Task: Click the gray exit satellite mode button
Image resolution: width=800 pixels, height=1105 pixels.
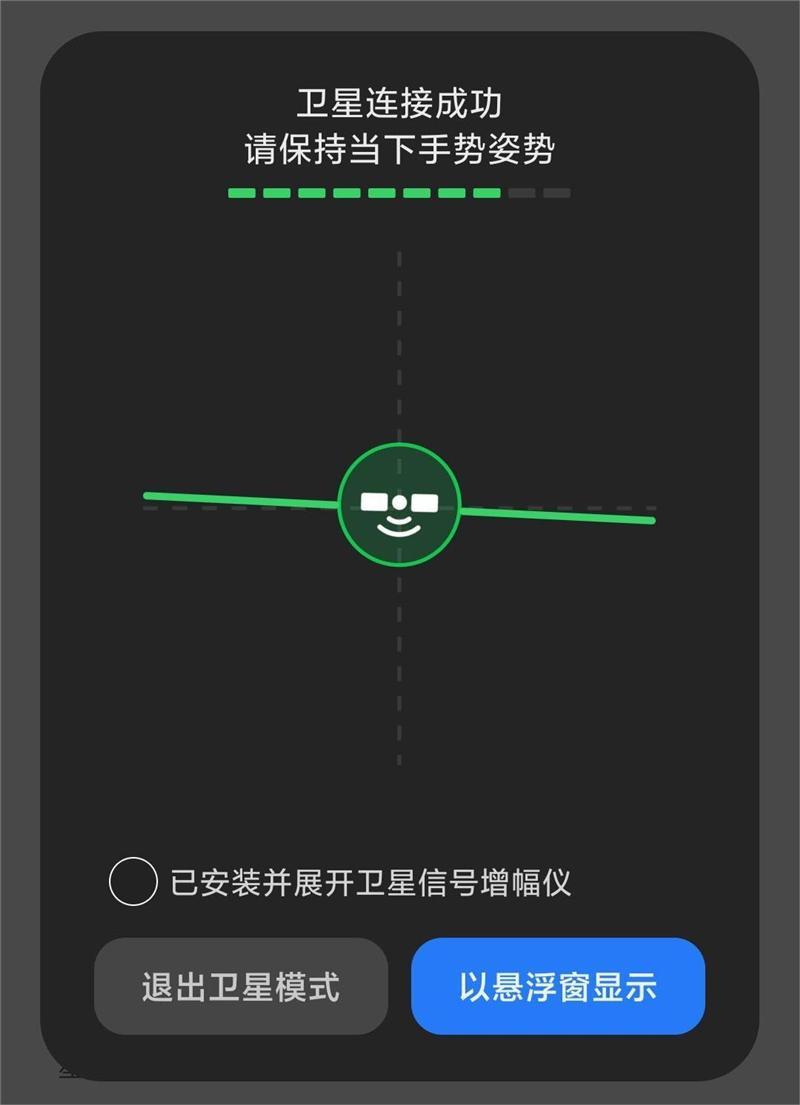Action: click(243, 984)
